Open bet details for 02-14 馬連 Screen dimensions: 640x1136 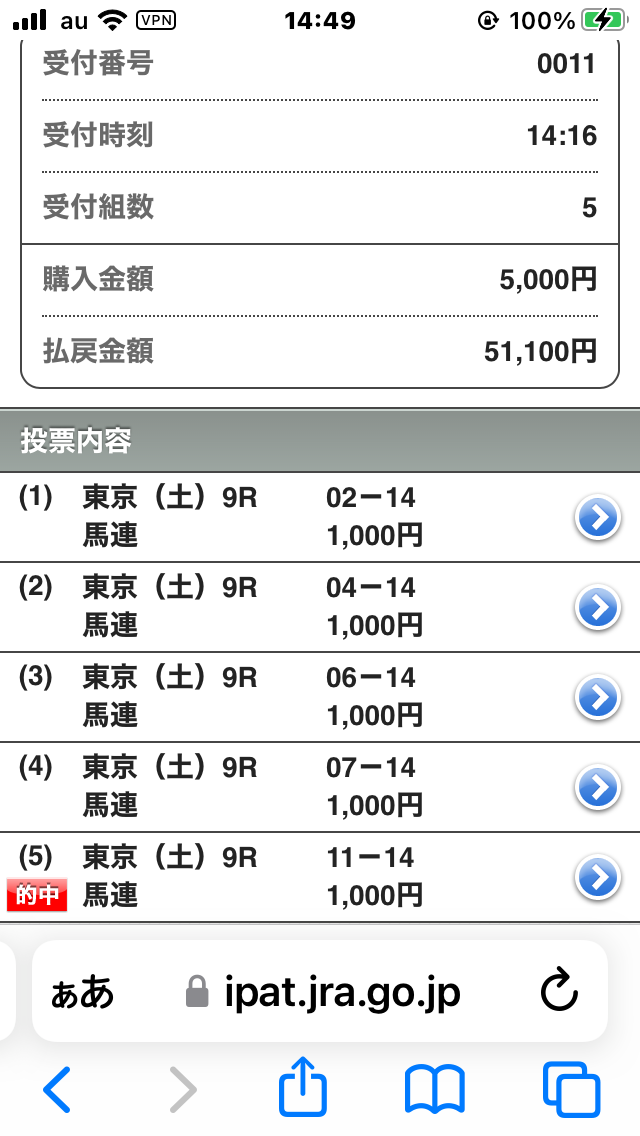598,517
